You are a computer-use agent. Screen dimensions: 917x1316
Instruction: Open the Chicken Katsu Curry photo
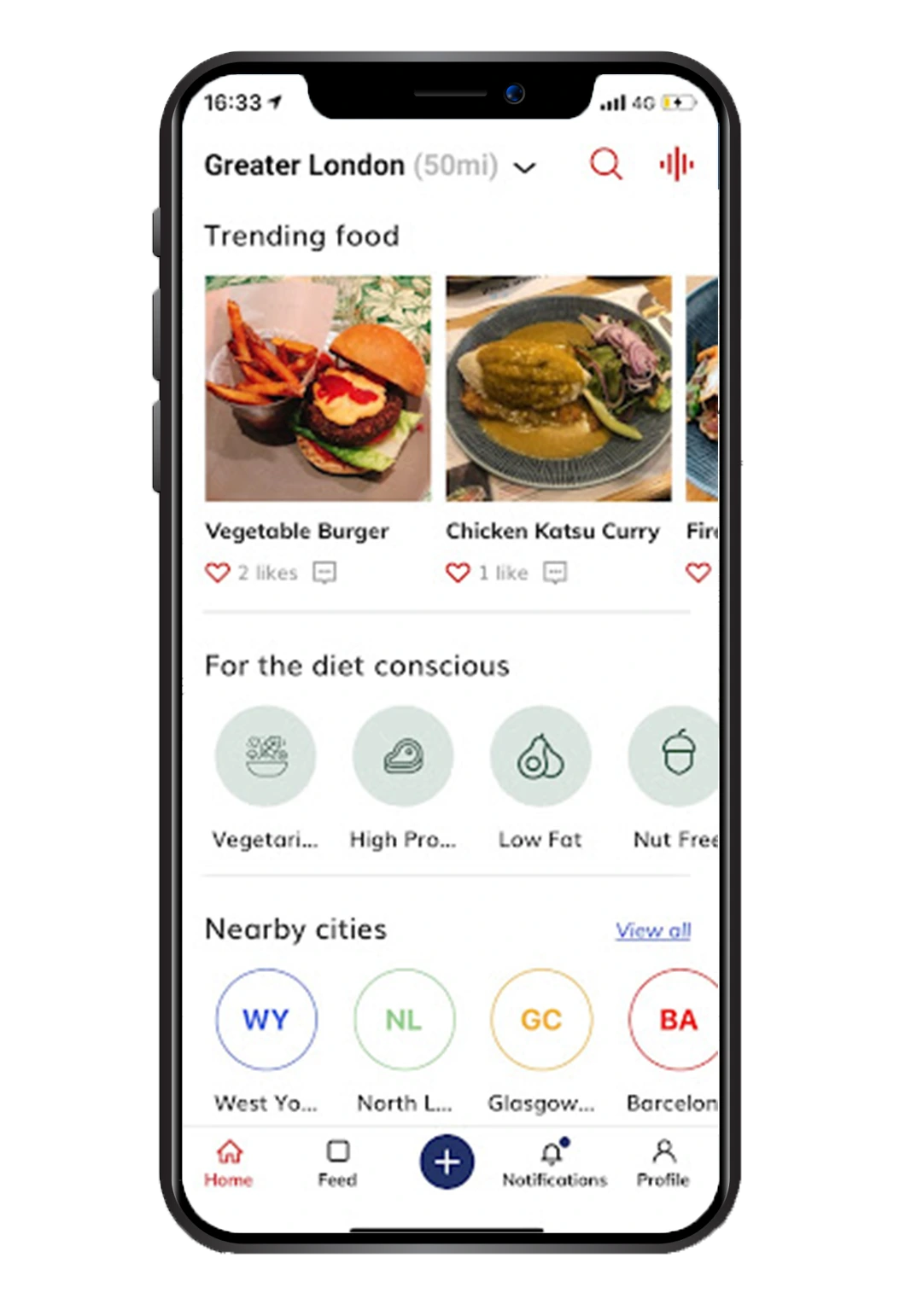558,387
